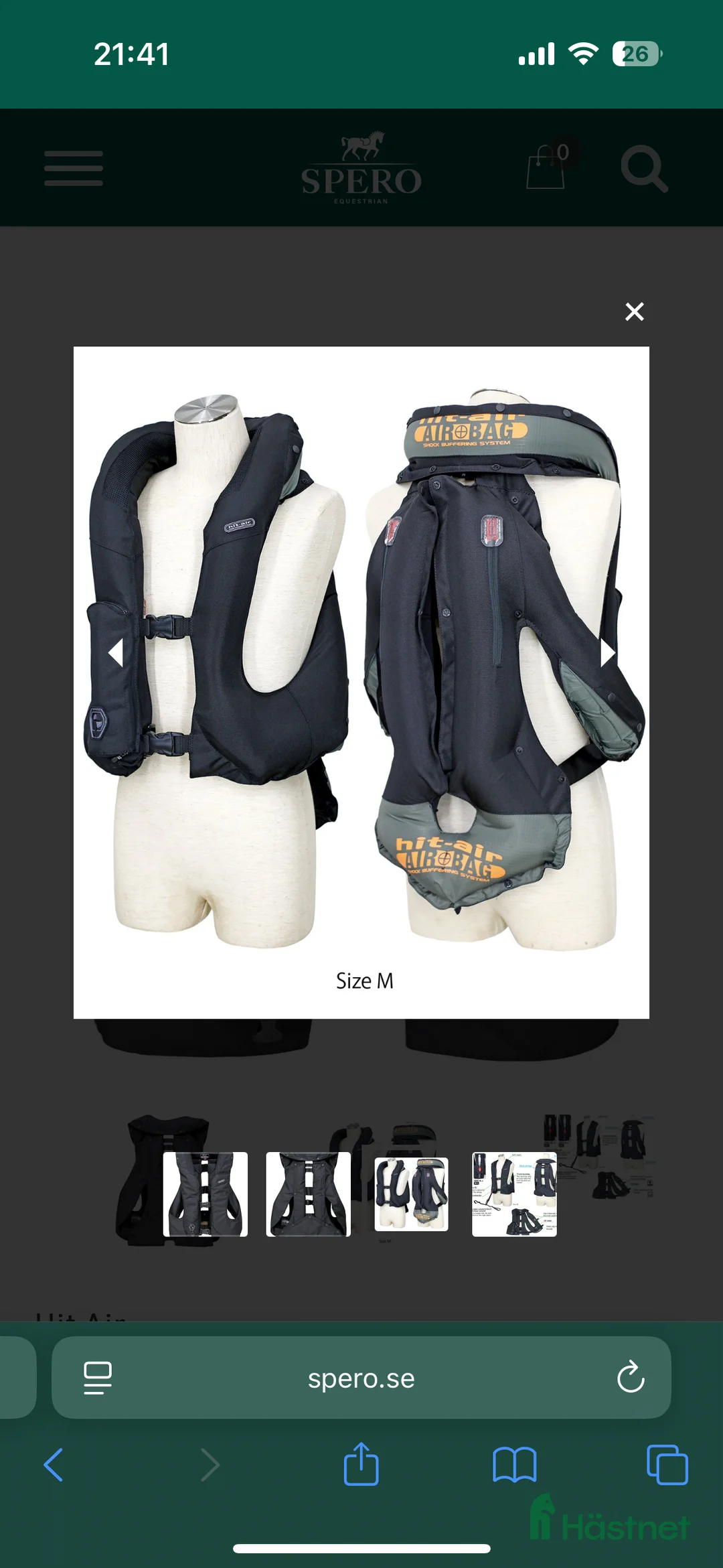Open Safari bookmarks

tap(514, 1465)
